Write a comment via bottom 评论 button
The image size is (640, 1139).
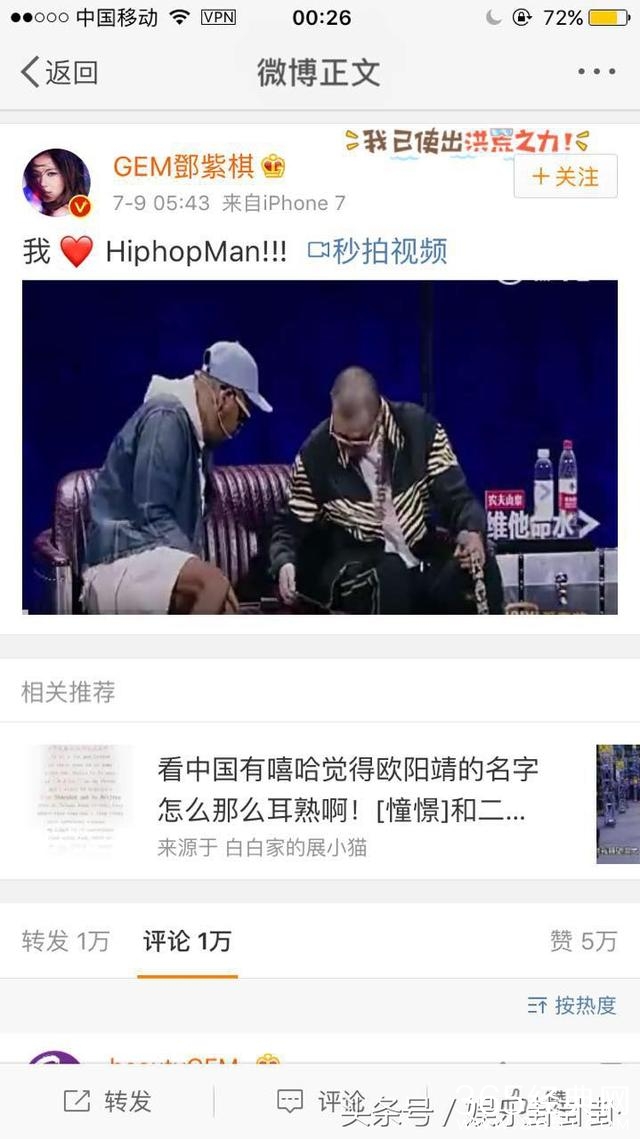322,1101
